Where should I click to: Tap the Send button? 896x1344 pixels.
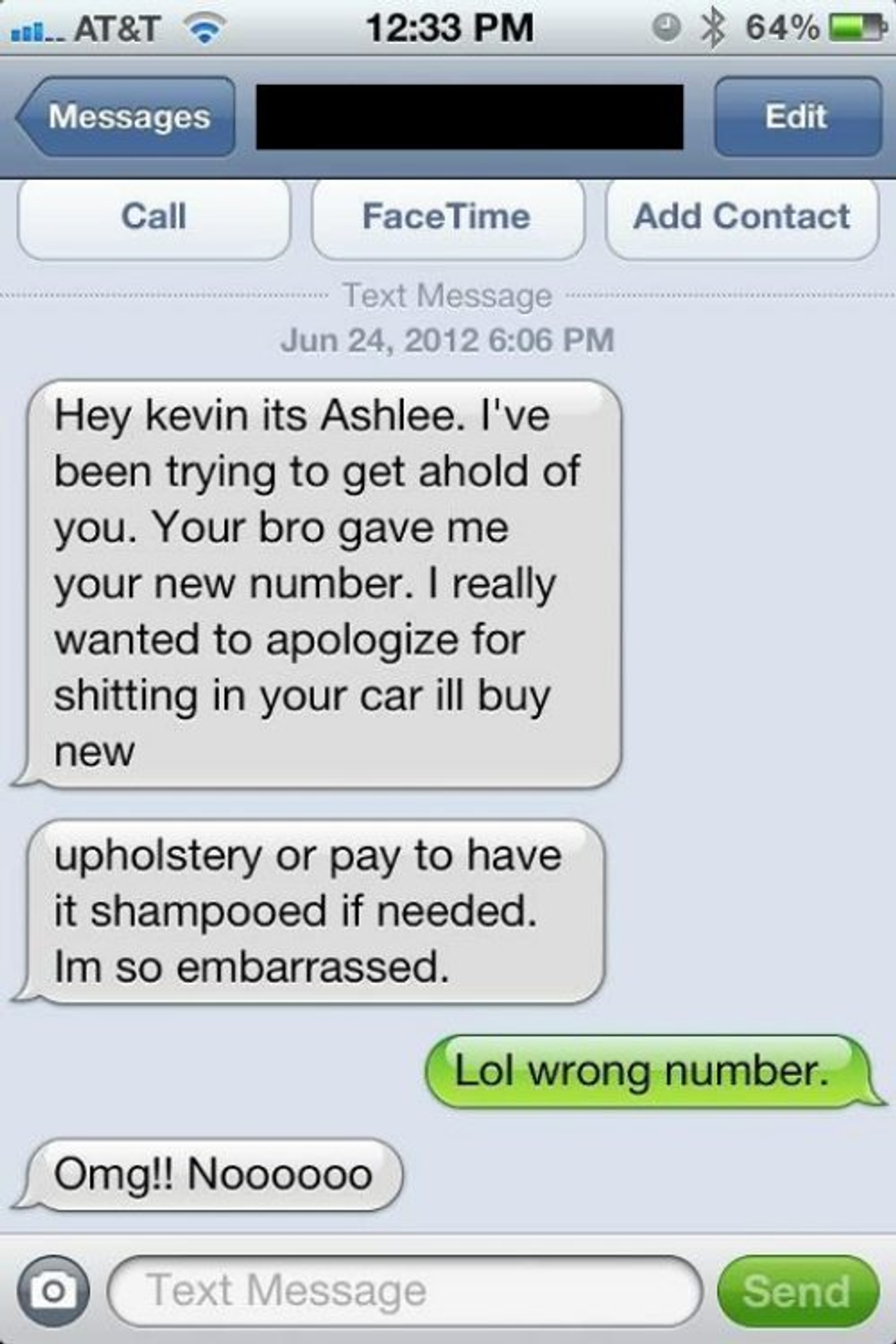pyautogui.click(x=796, y=1290)
